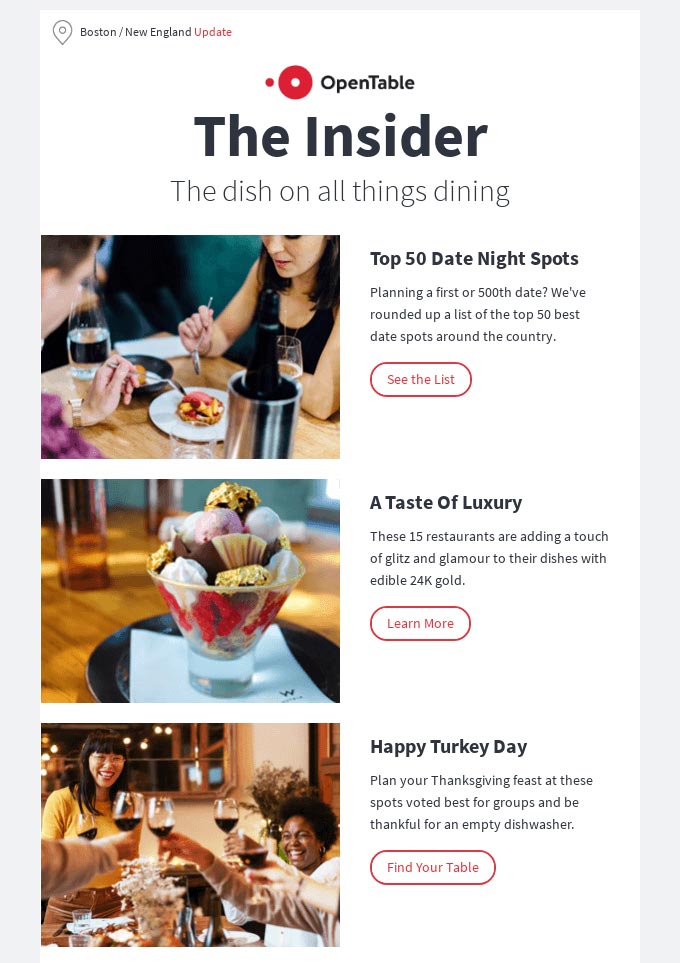Open the Thanksgiving wine toast image
The height and width of the screenshot is (963, 680).
pyautogui.click(x=190, y=835)
